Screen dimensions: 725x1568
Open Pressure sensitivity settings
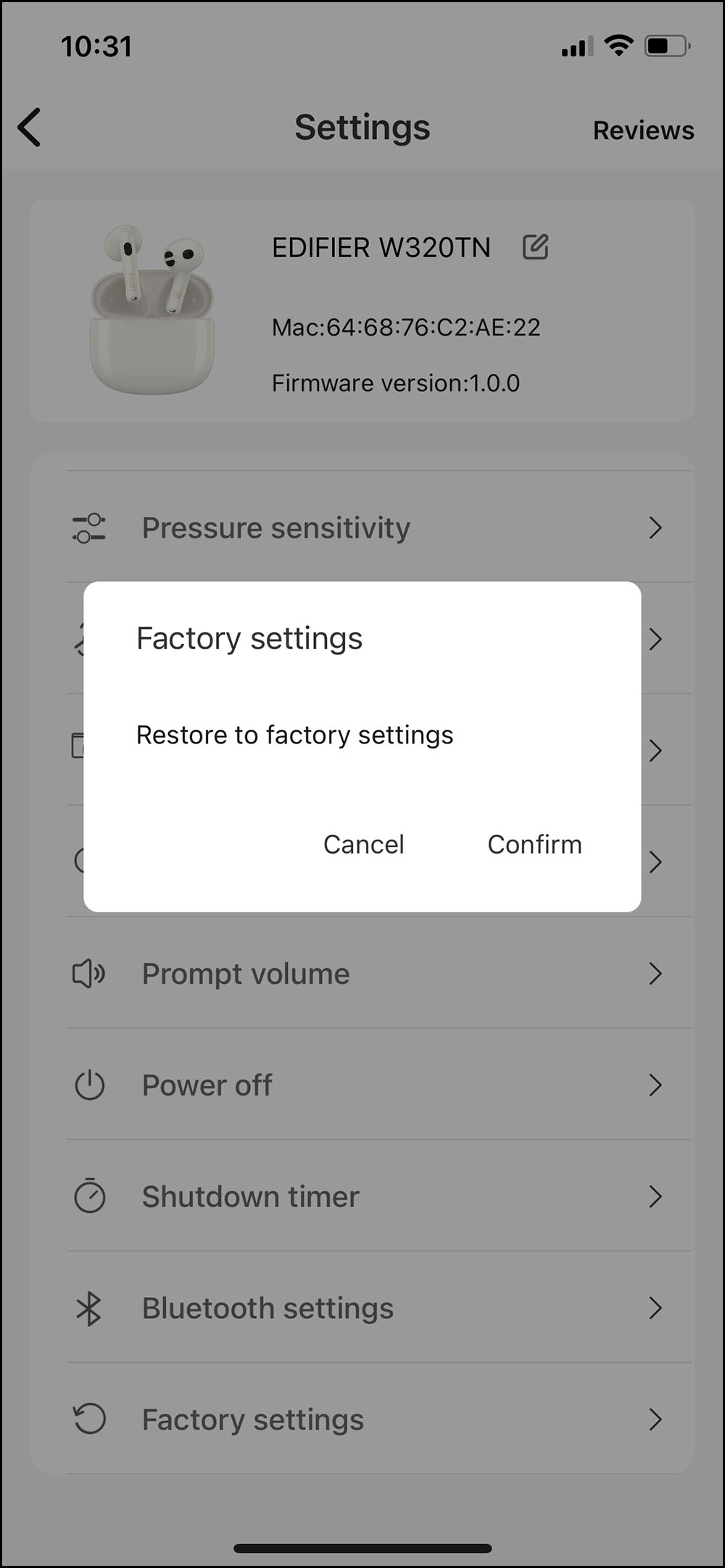point(362,527)
